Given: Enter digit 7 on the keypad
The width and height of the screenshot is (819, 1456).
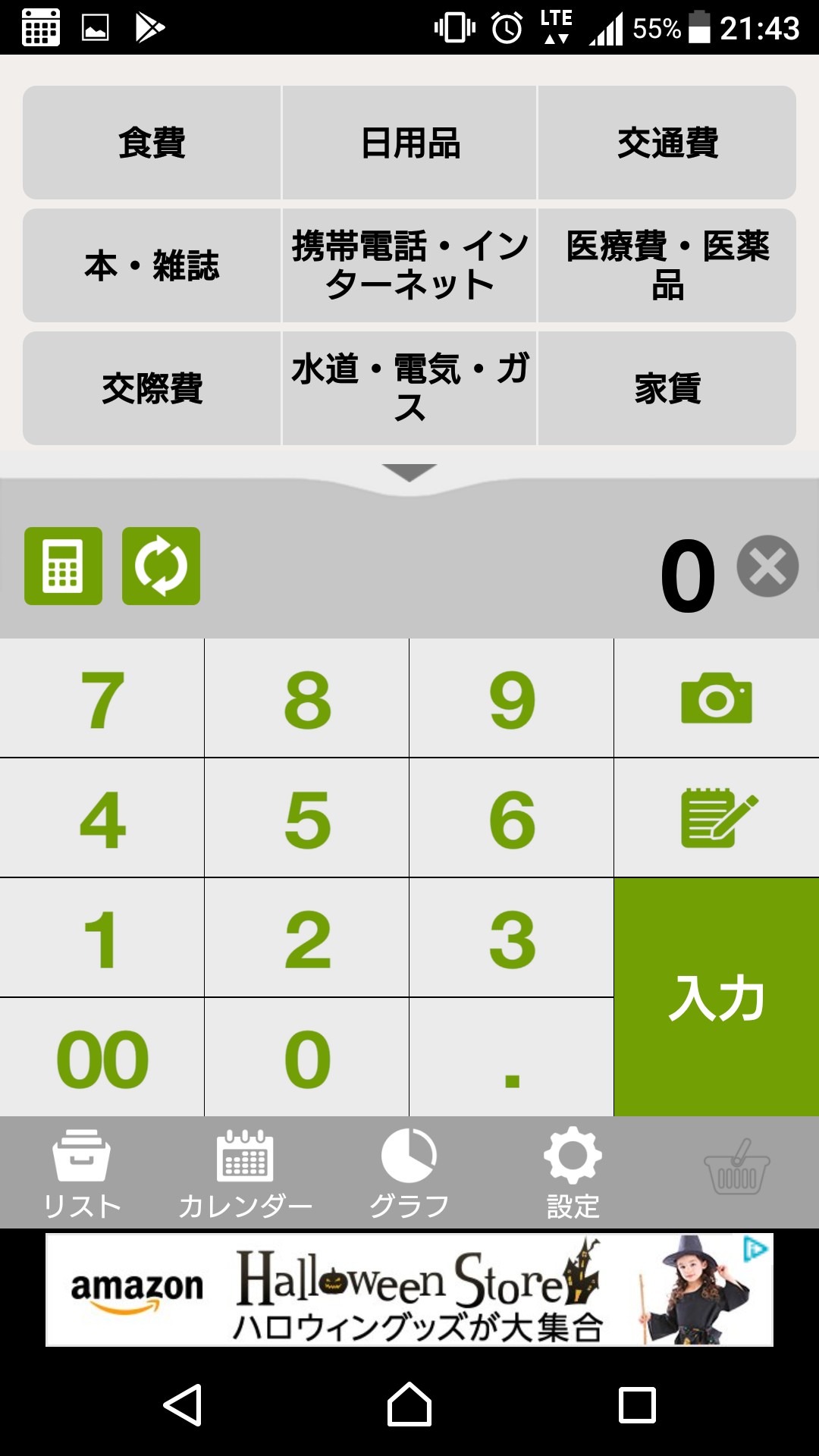Looking at the screenshot, I should (x=102, y=698).
